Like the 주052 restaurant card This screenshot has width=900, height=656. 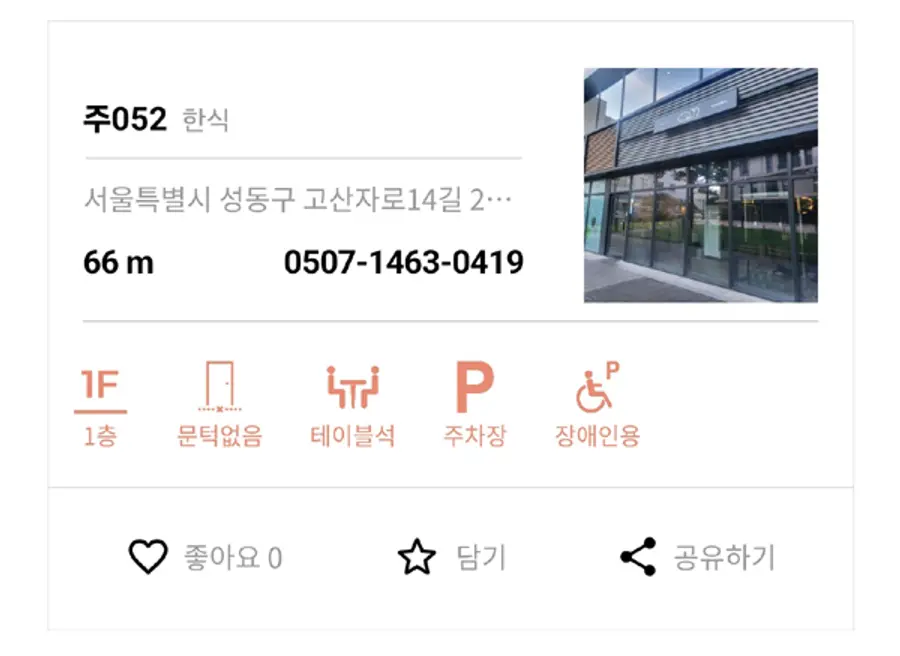(x=205, y=557)
